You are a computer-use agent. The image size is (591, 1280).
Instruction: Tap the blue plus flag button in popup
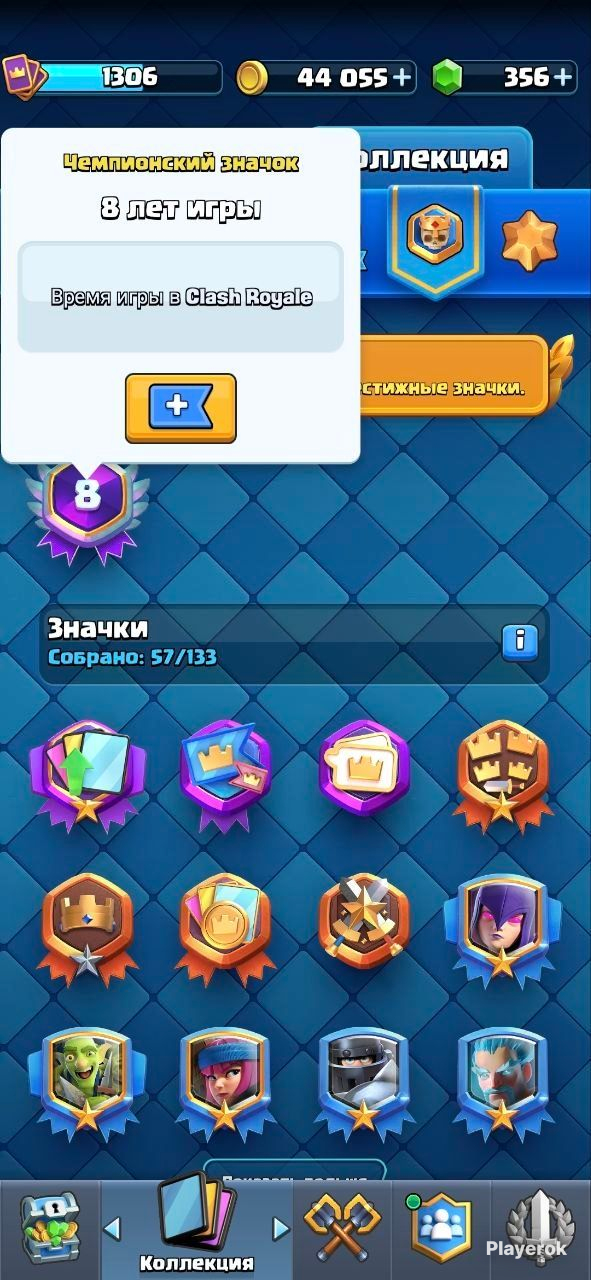(x=181, y=407)
